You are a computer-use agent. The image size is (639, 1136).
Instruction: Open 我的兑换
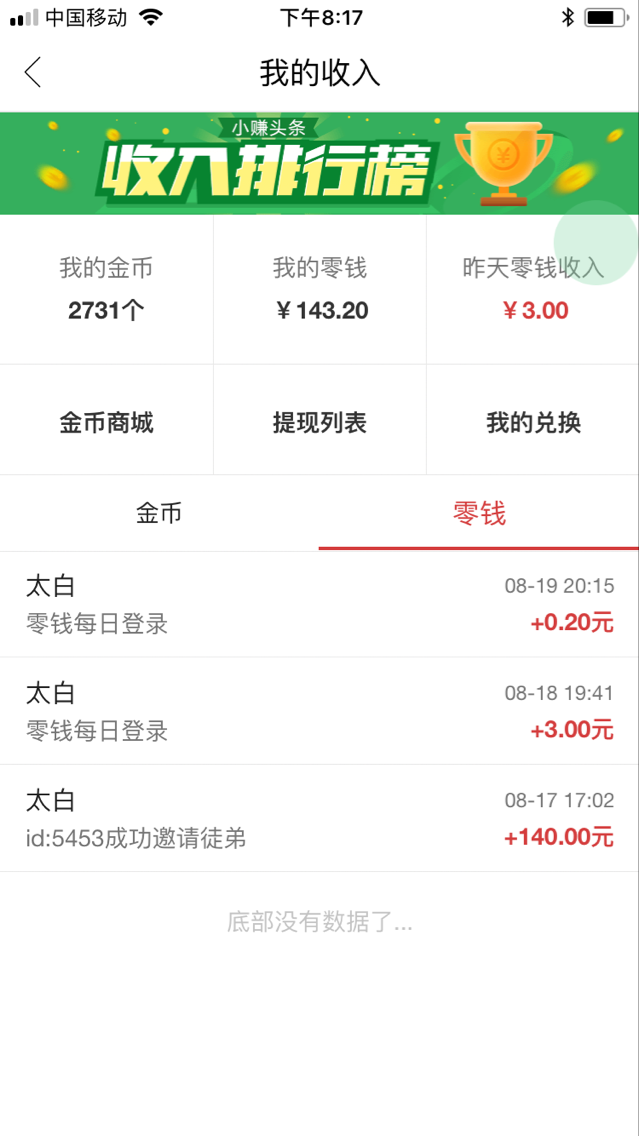(533, 423)
